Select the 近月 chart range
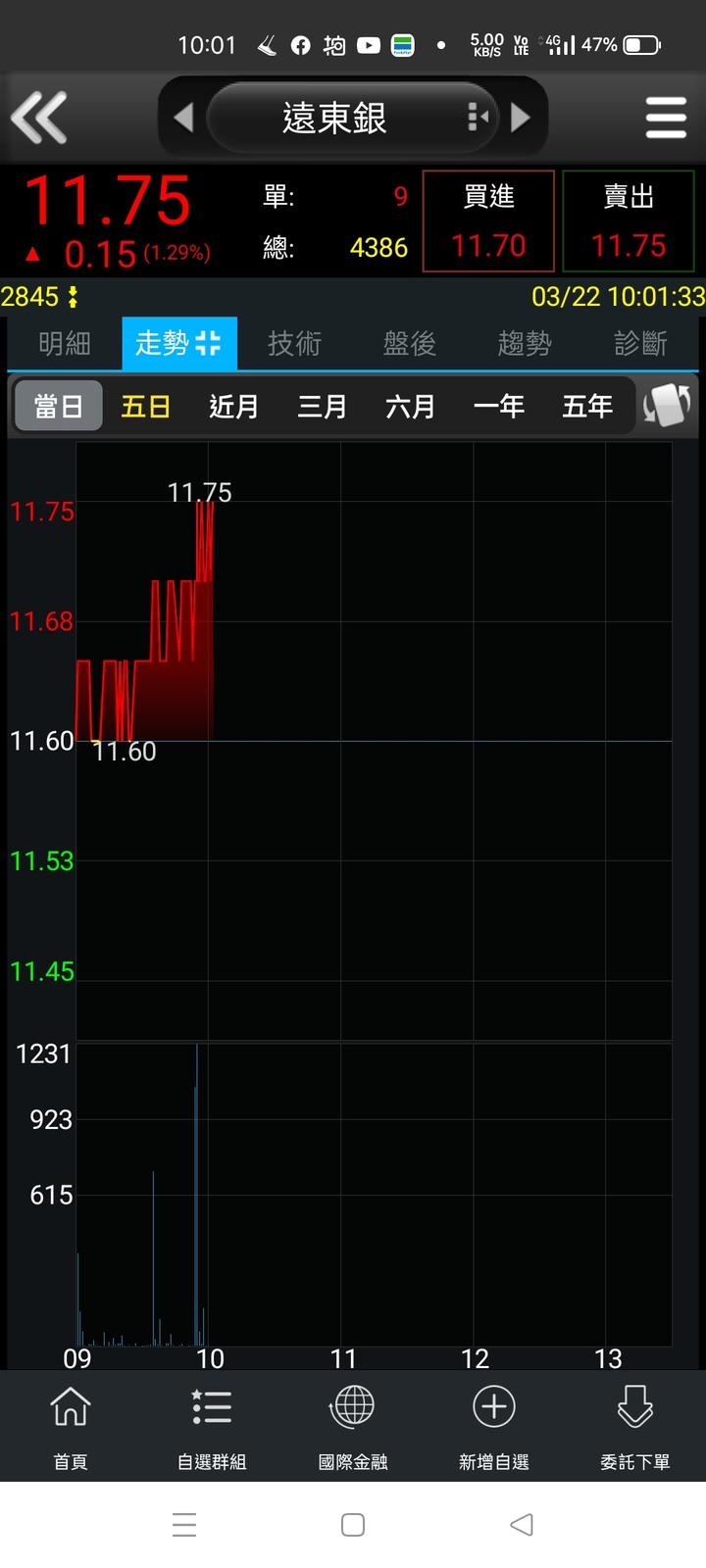 click(233, 407)
